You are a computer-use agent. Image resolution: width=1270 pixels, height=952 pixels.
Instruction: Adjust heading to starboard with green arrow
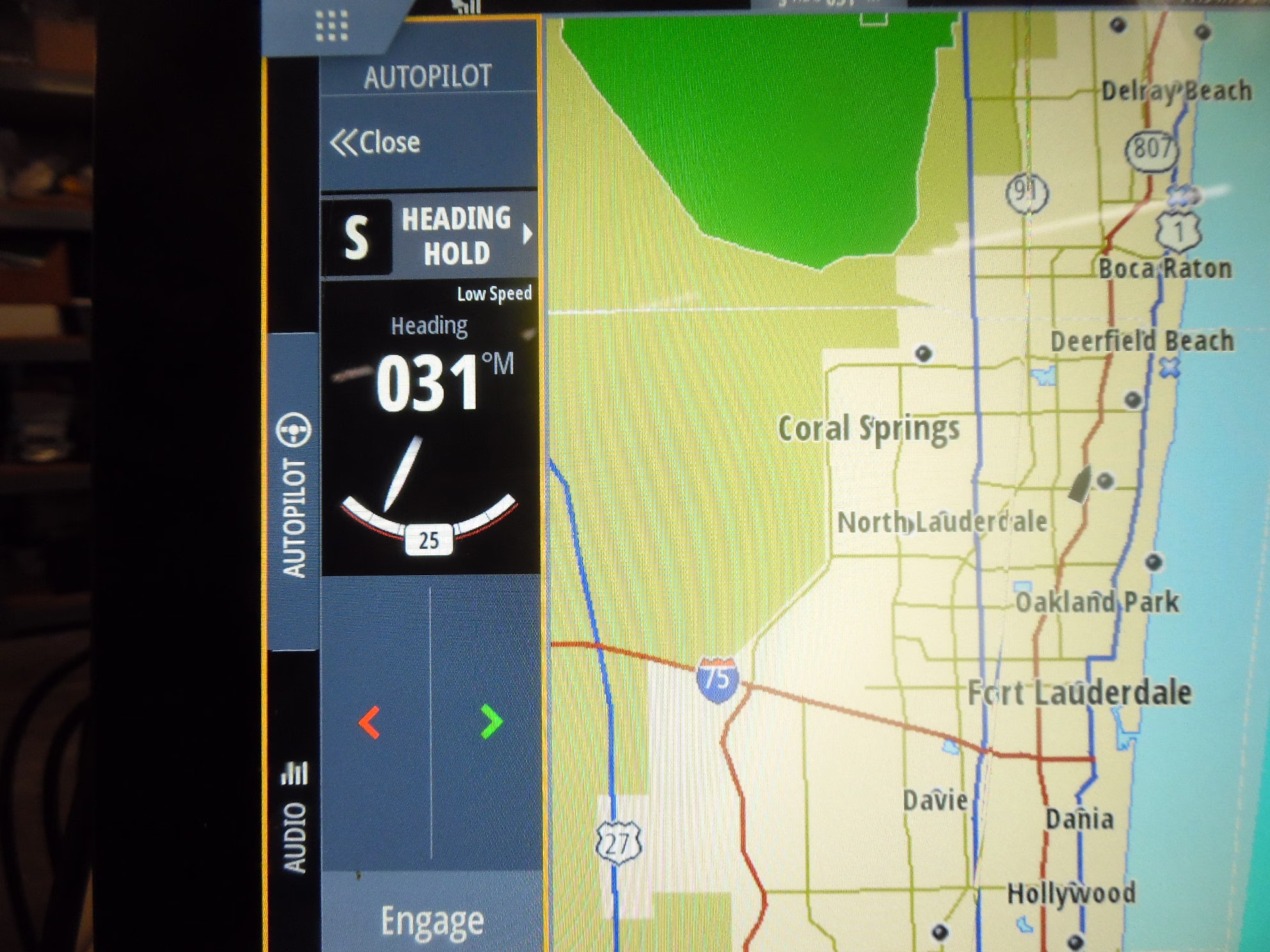point(491,722)
